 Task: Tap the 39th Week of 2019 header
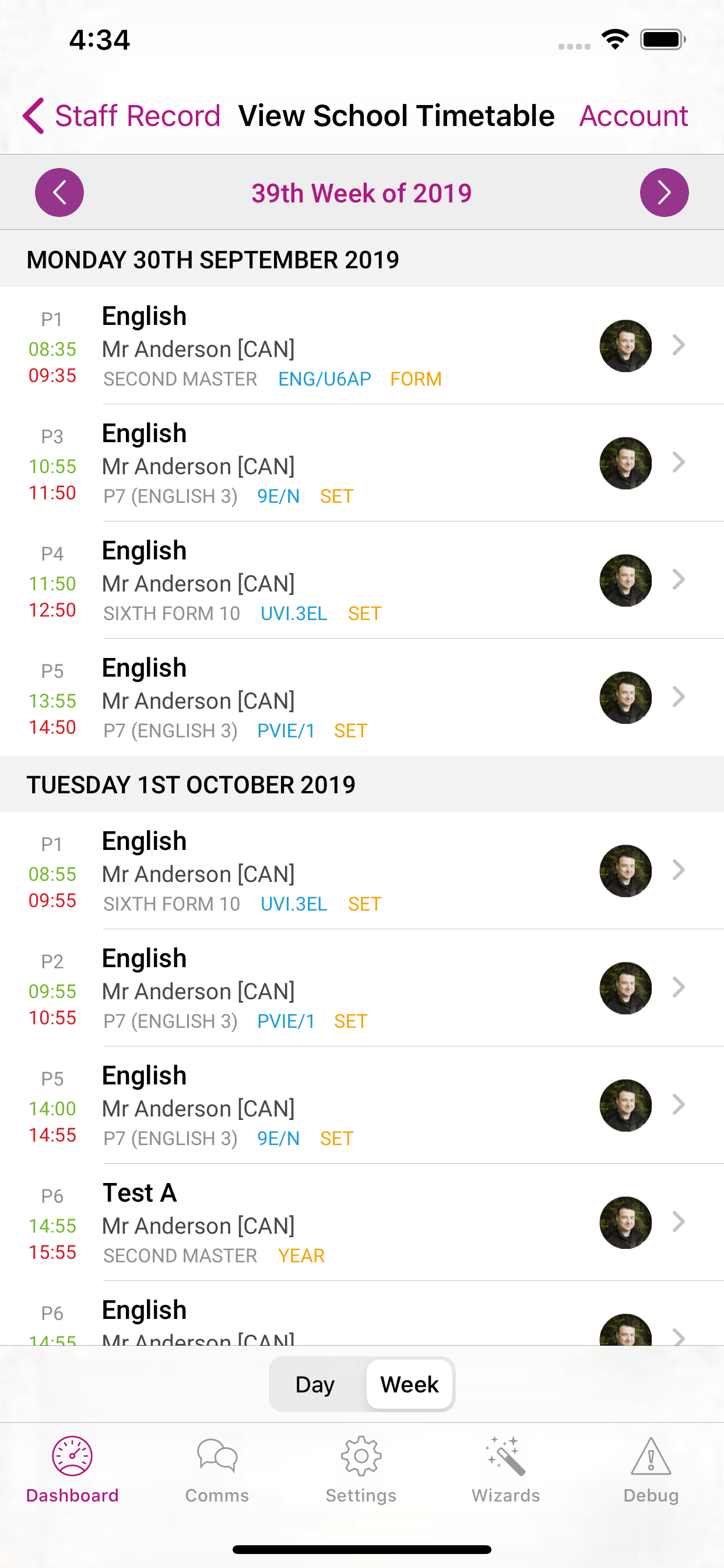(361, 193)
